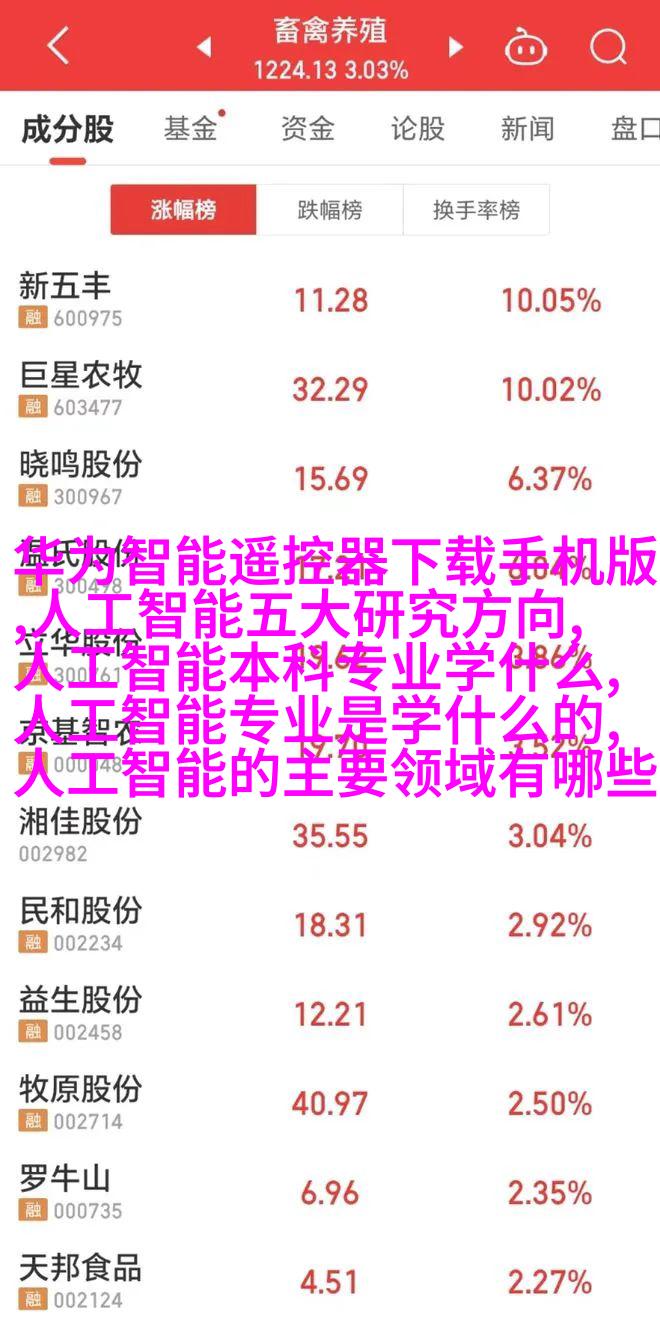660x1321 pixels.
Task: Select the 涨幅榜 ranking
Action: [x=184, y=210]
